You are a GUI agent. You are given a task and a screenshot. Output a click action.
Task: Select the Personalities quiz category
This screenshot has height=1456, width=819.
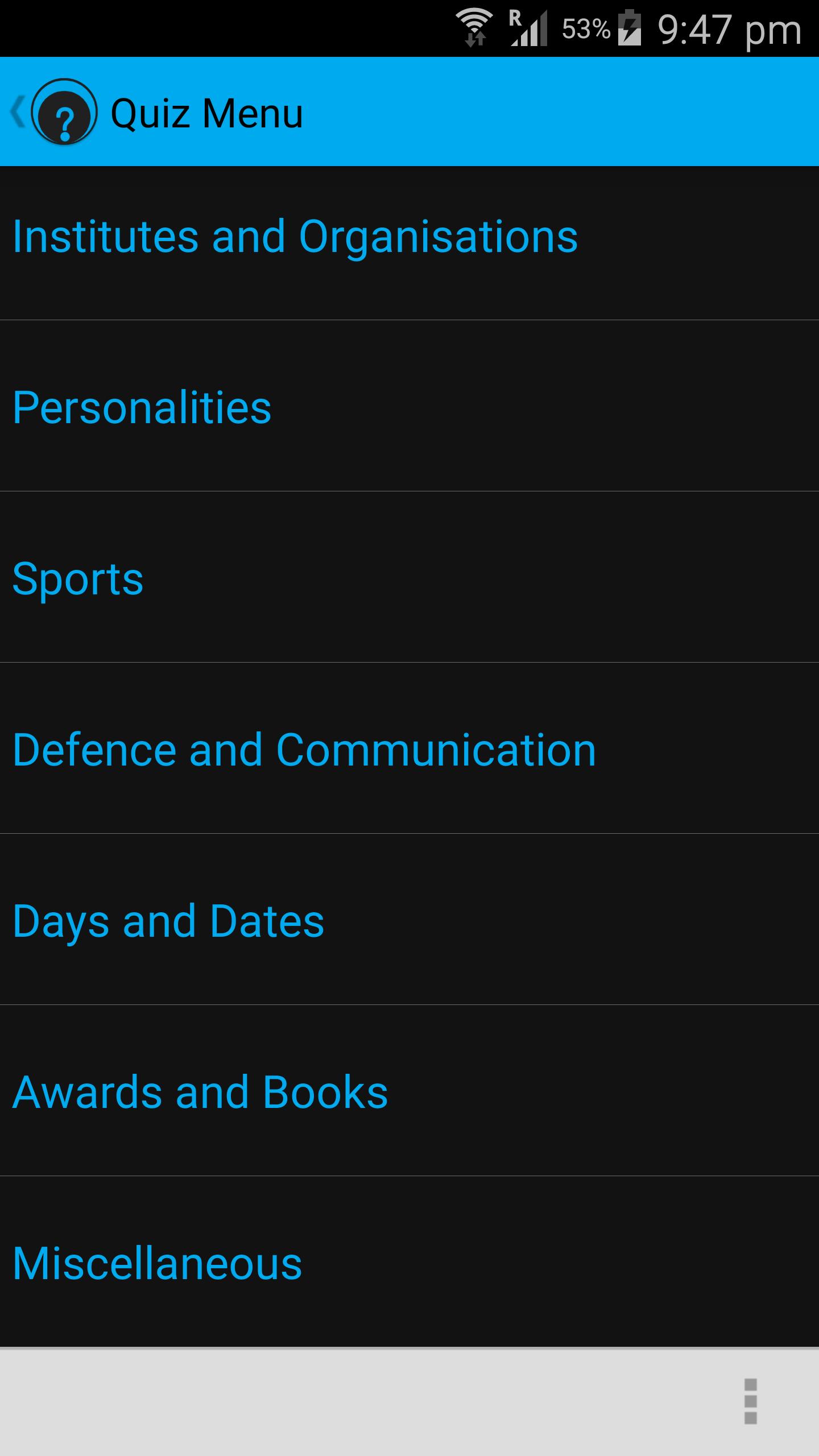click(x=142, y=408)
